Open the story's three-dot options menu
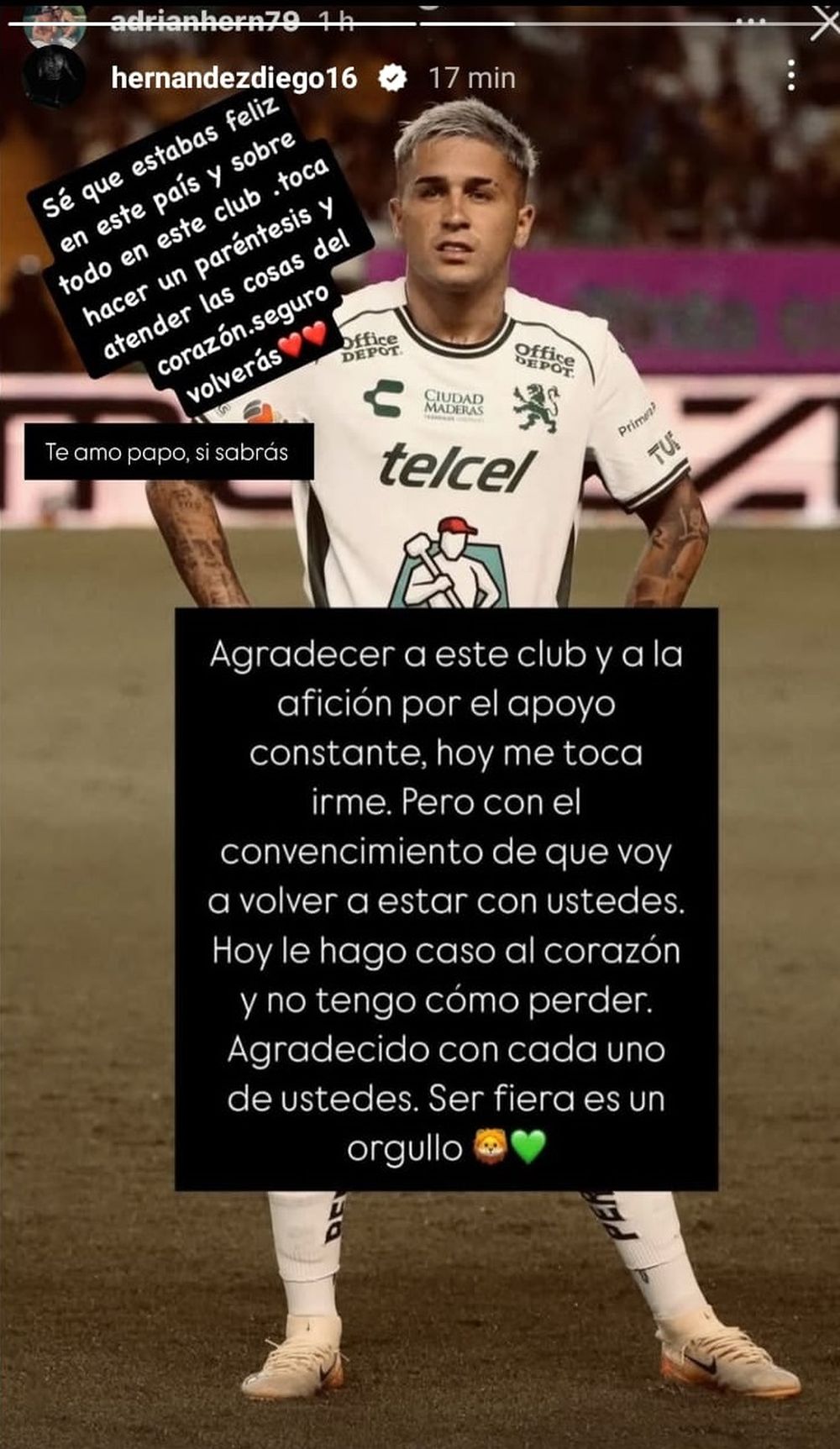This screenshot has width=840, height=1449. (790, 76)
